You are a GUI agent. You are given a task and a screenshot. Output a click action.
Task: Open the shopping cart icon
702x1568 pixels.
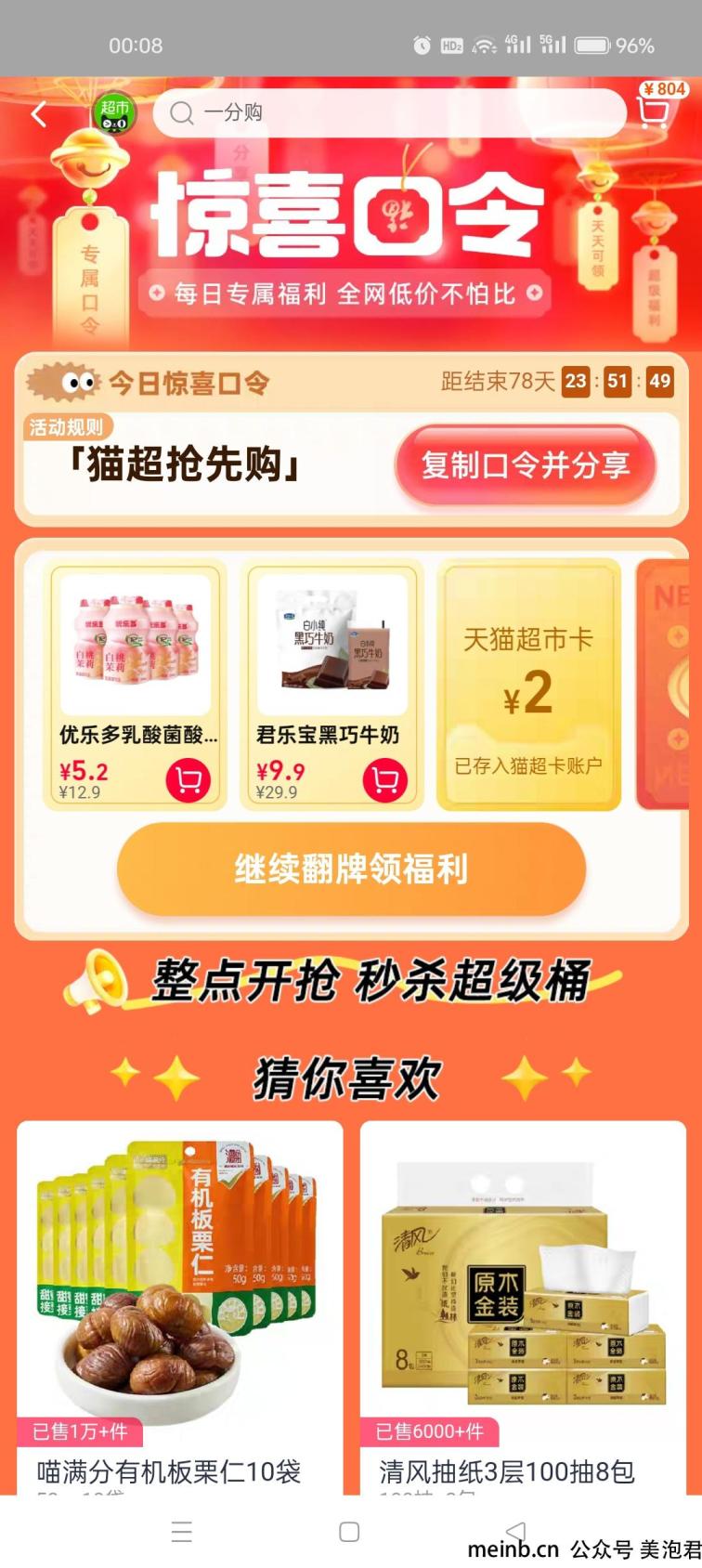coord(654,112)
